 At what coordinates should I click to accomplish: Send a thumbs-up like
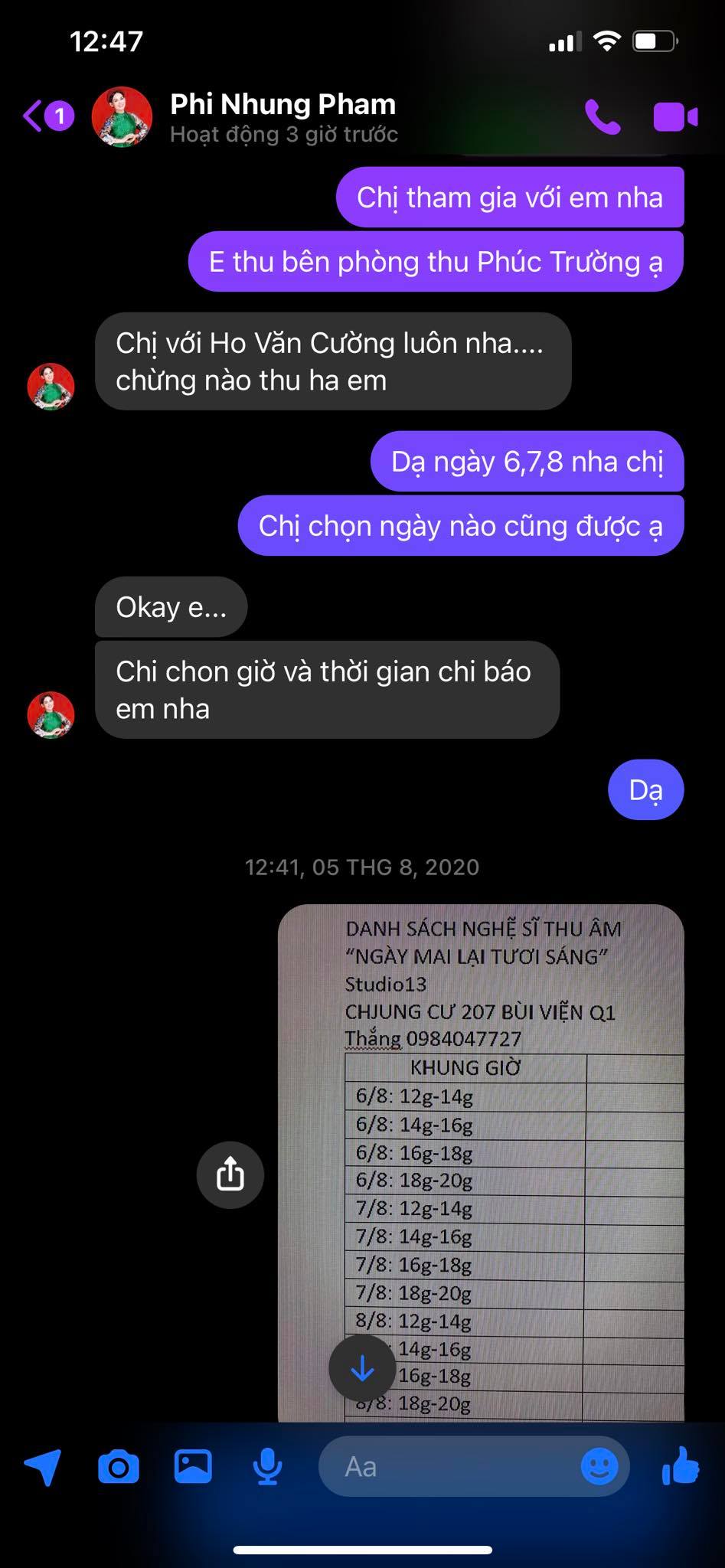coord(681,1465)
